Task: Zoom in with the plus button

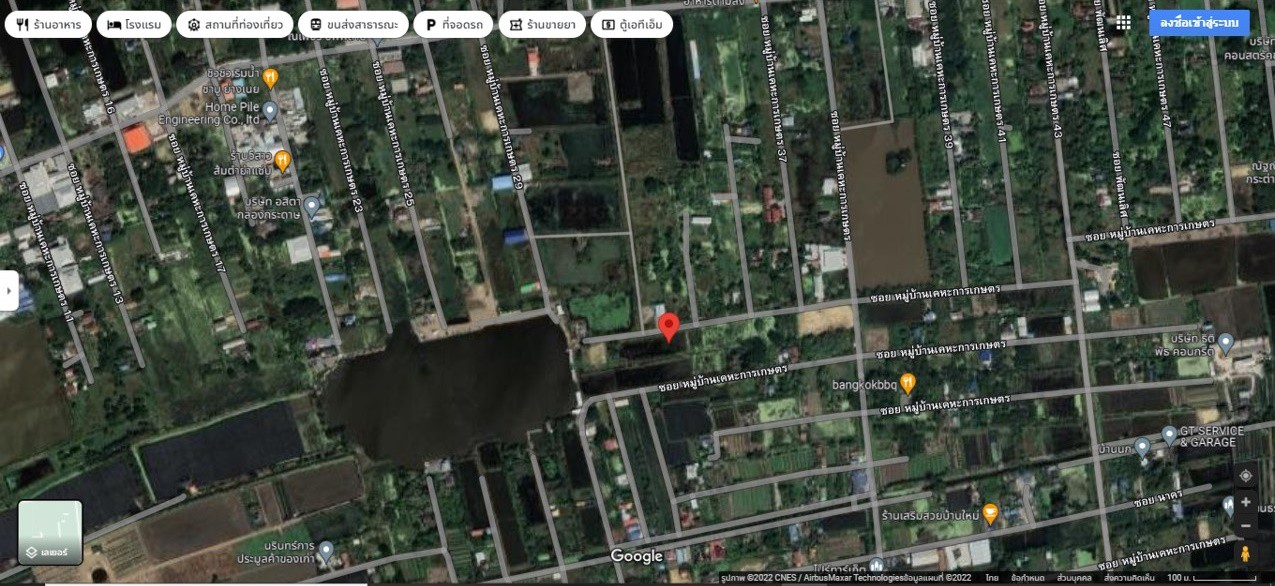Action: click(x=1245, y=502)
